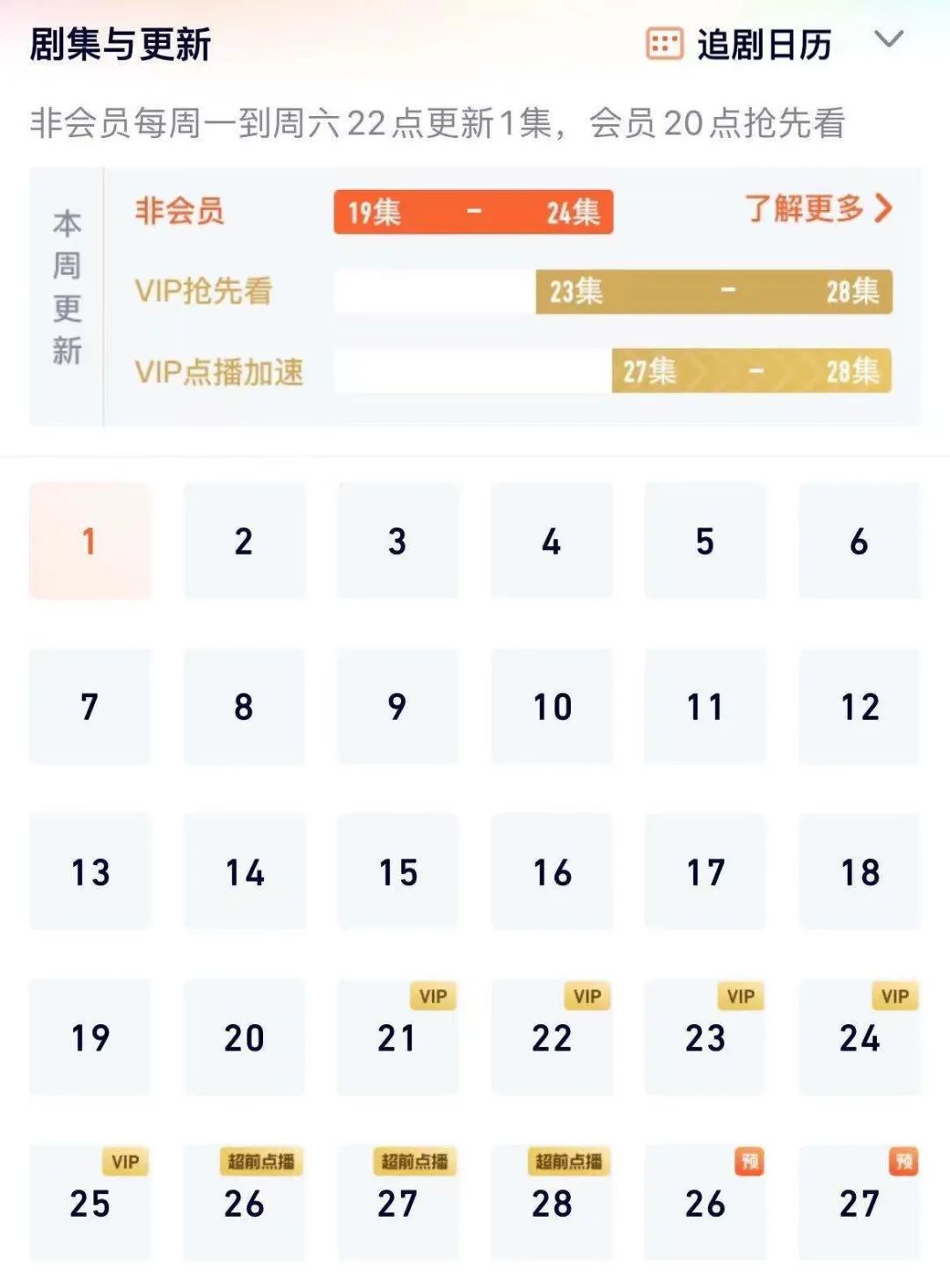Select episode 1

pos(90,541)
